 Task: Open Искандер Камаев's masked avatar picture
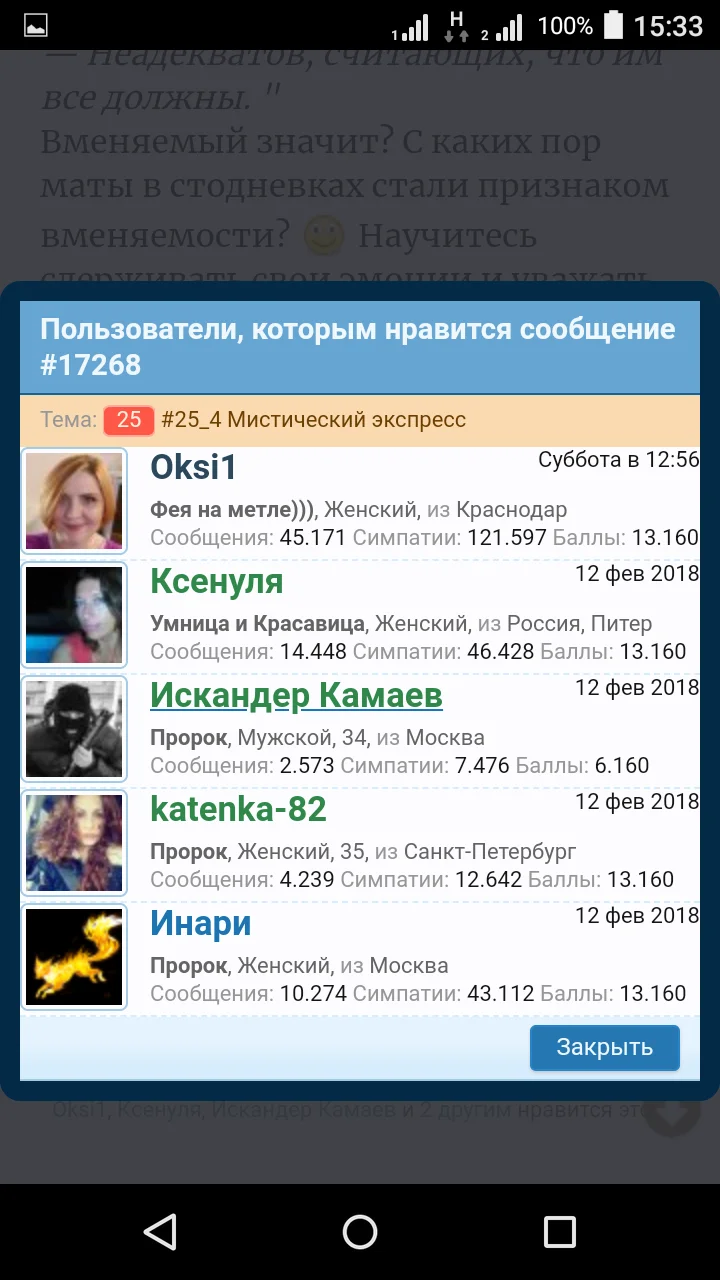point(73,728)
